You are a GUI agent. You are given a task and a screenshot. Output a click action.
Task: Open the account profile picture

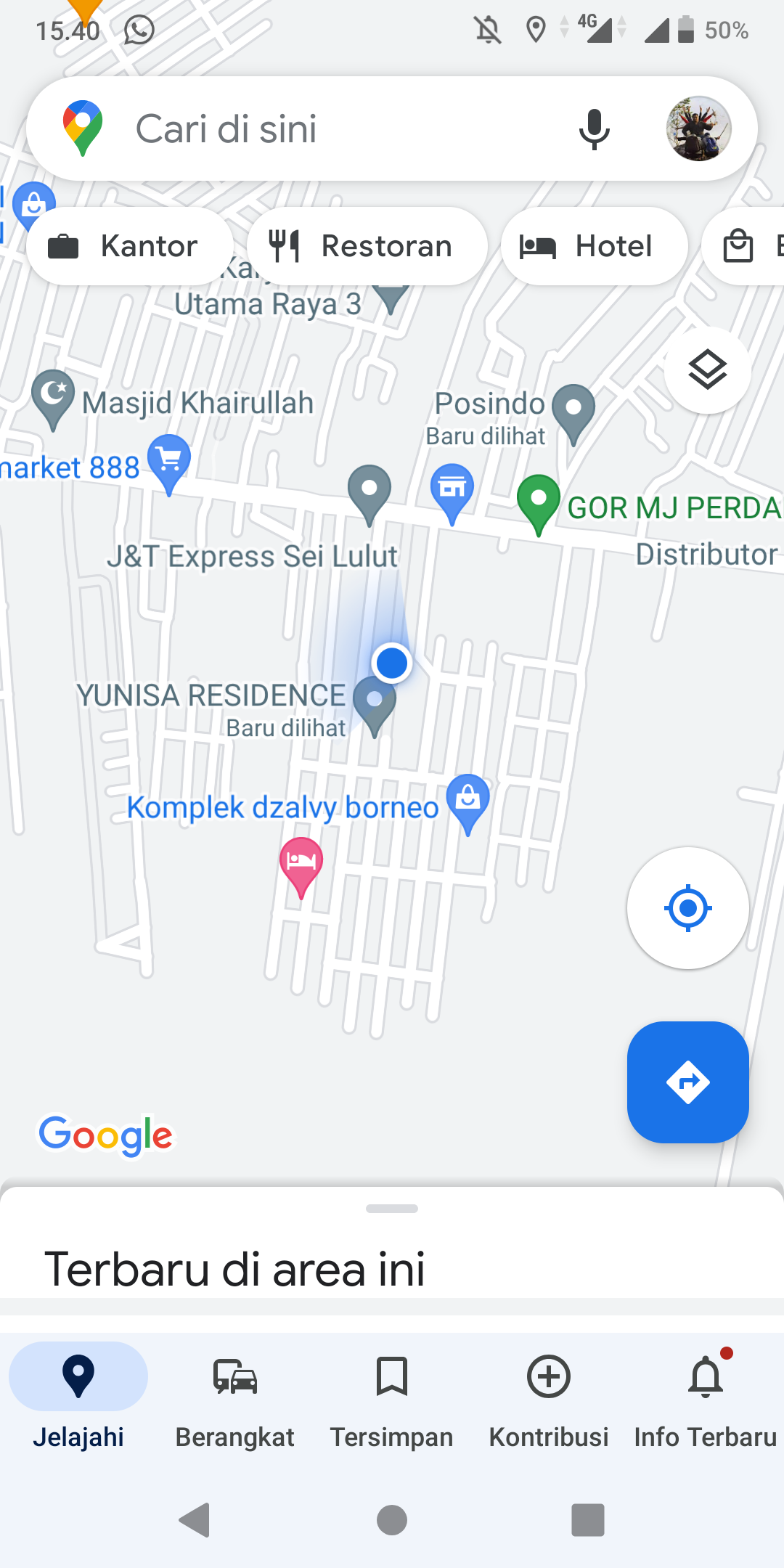point(698,128)
